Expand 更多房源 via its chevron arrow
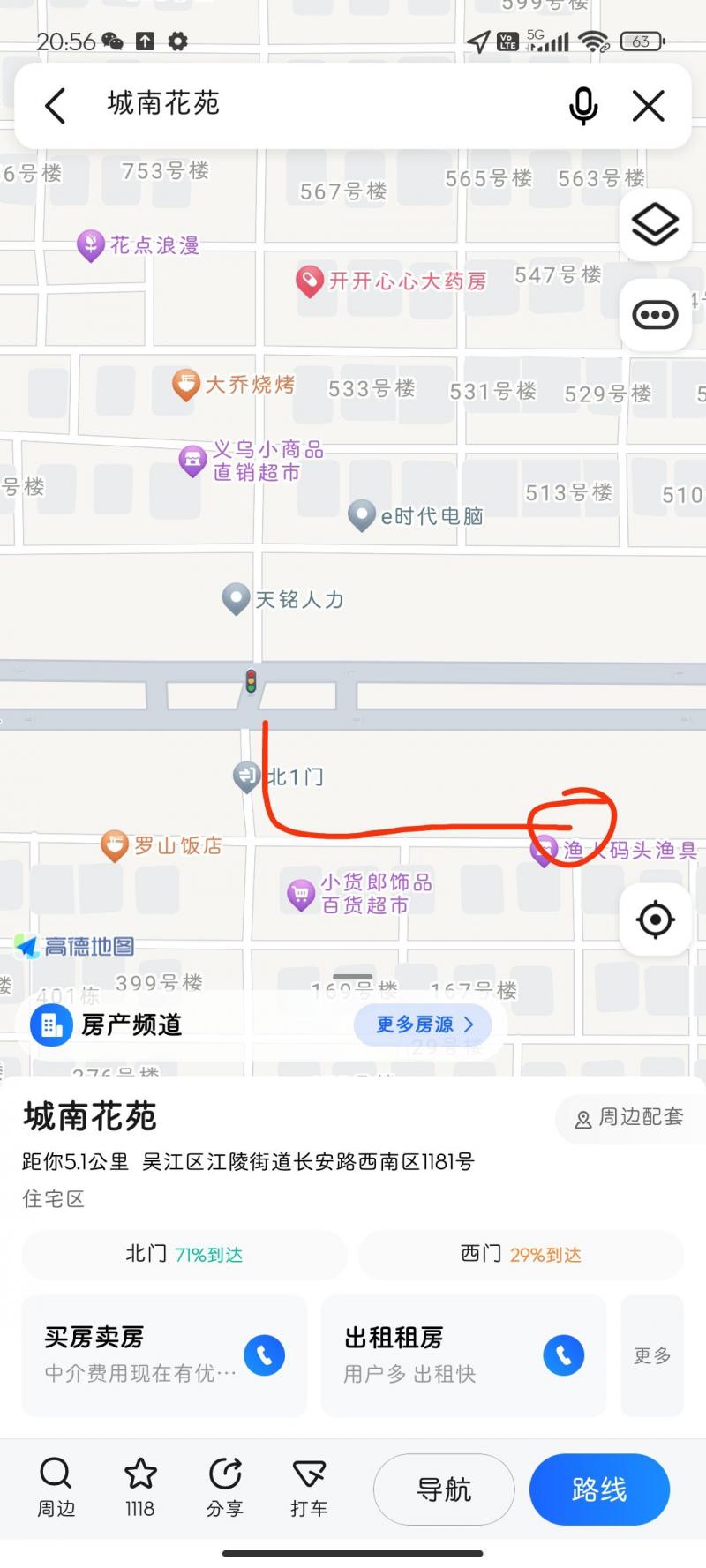Screen dimensions: 706x1568 tap(469, 1024)
